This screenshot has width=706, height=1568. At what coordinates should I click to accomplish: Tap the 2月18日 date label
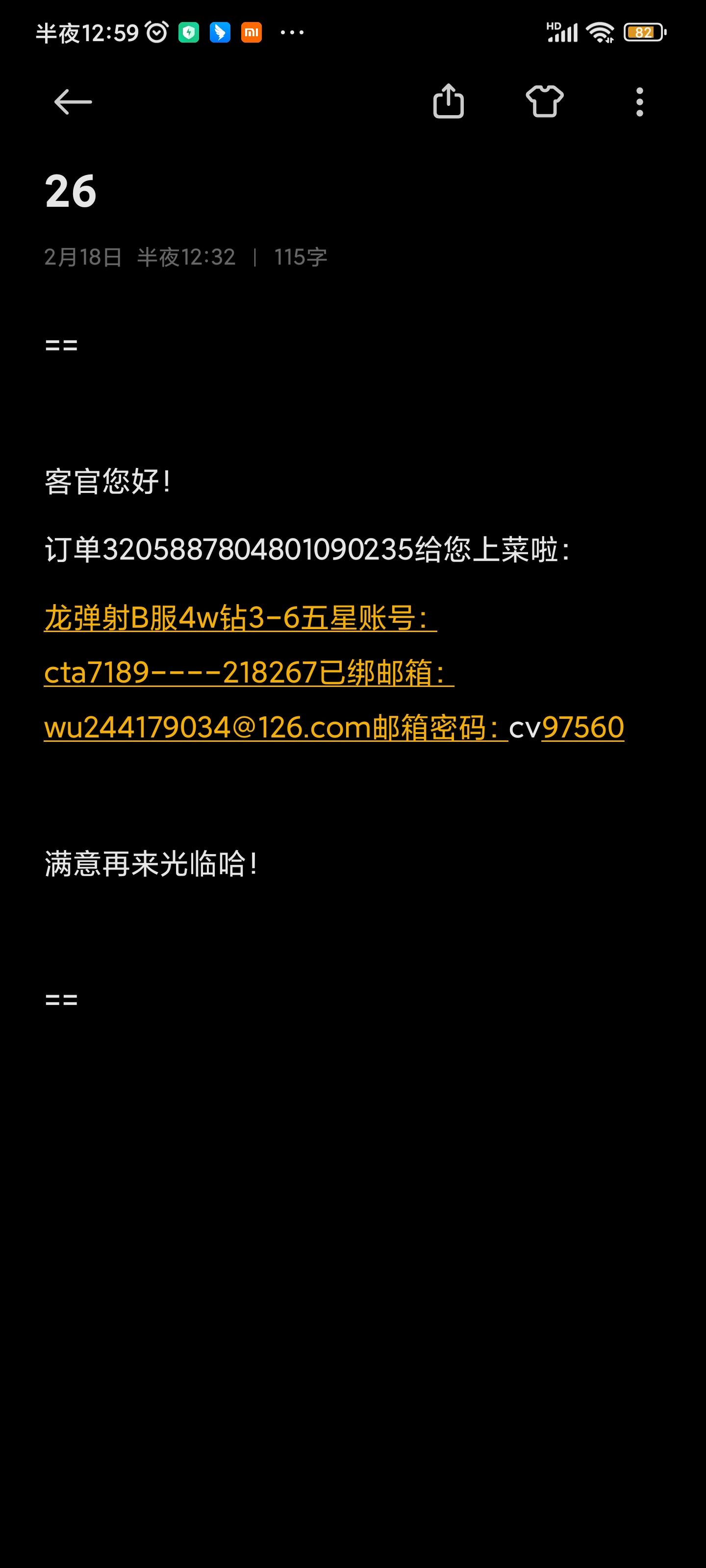[83, 257]
